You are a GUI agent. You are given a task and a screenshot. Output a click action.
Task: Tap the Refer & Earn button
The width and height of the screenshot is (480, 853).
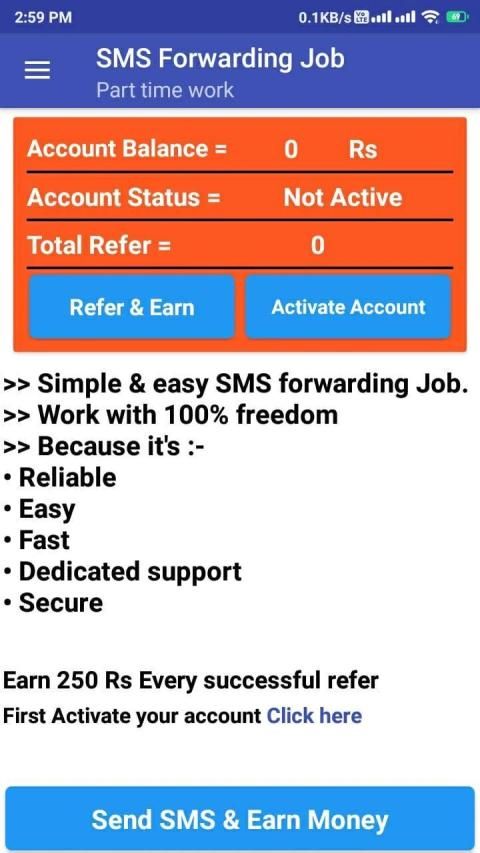tap(132, 307)
